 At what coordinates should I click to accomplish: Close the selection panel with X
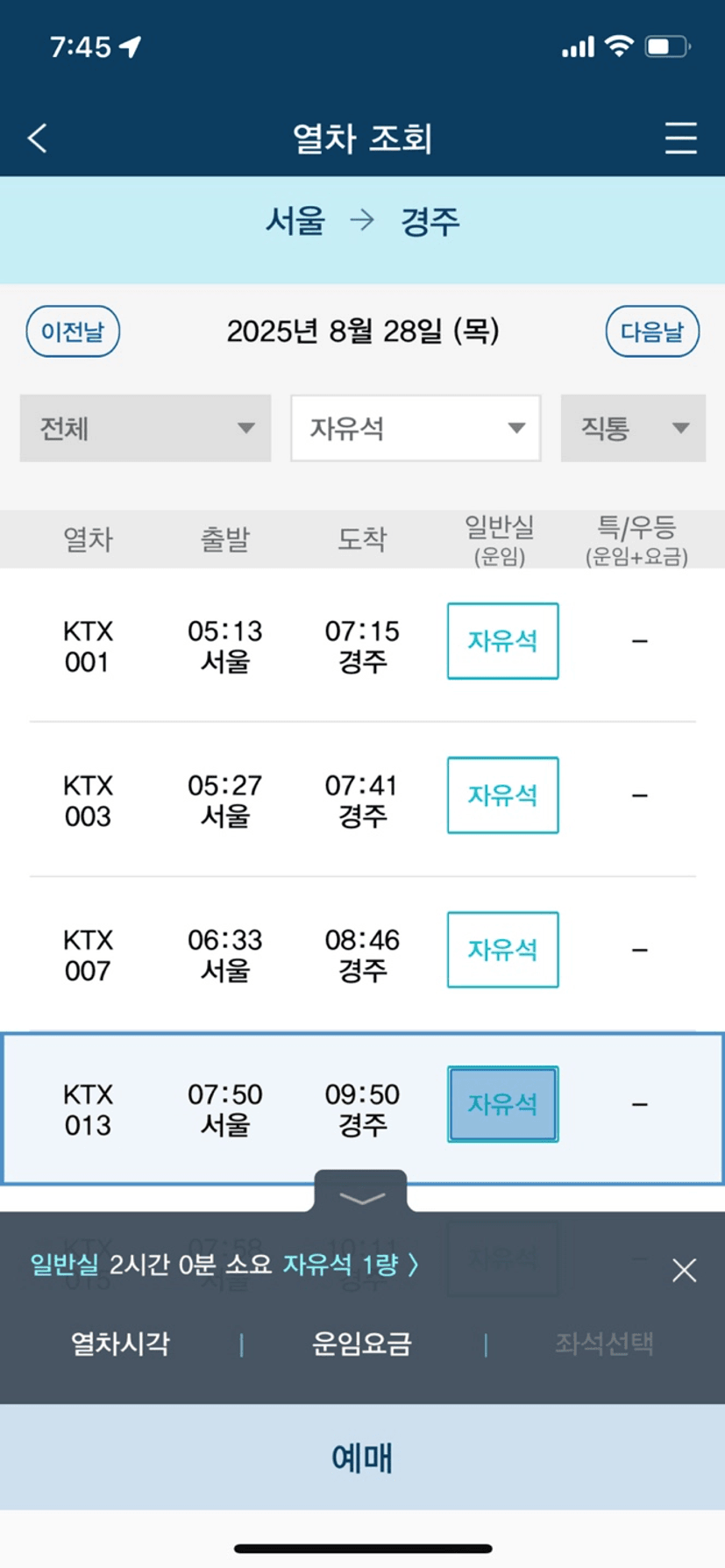click(684, 1270)
